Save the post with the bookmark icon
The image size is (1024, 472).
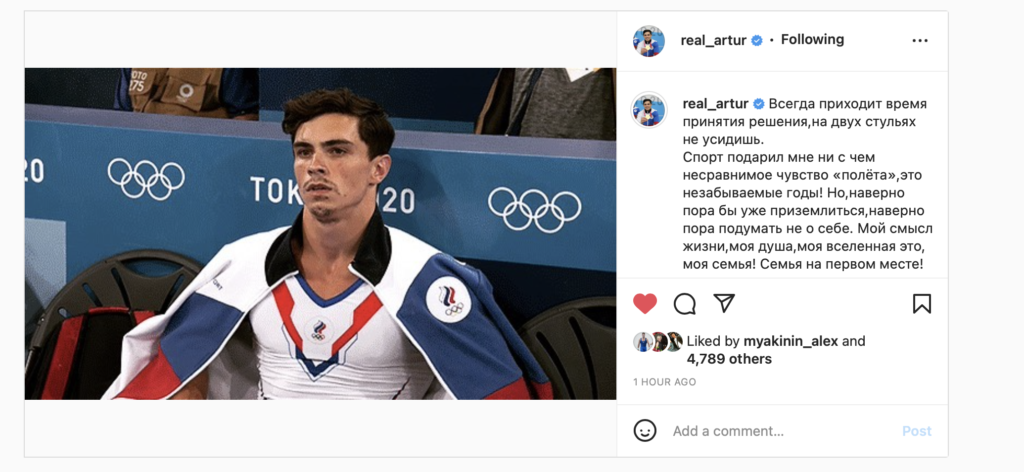tap(921, 303)
